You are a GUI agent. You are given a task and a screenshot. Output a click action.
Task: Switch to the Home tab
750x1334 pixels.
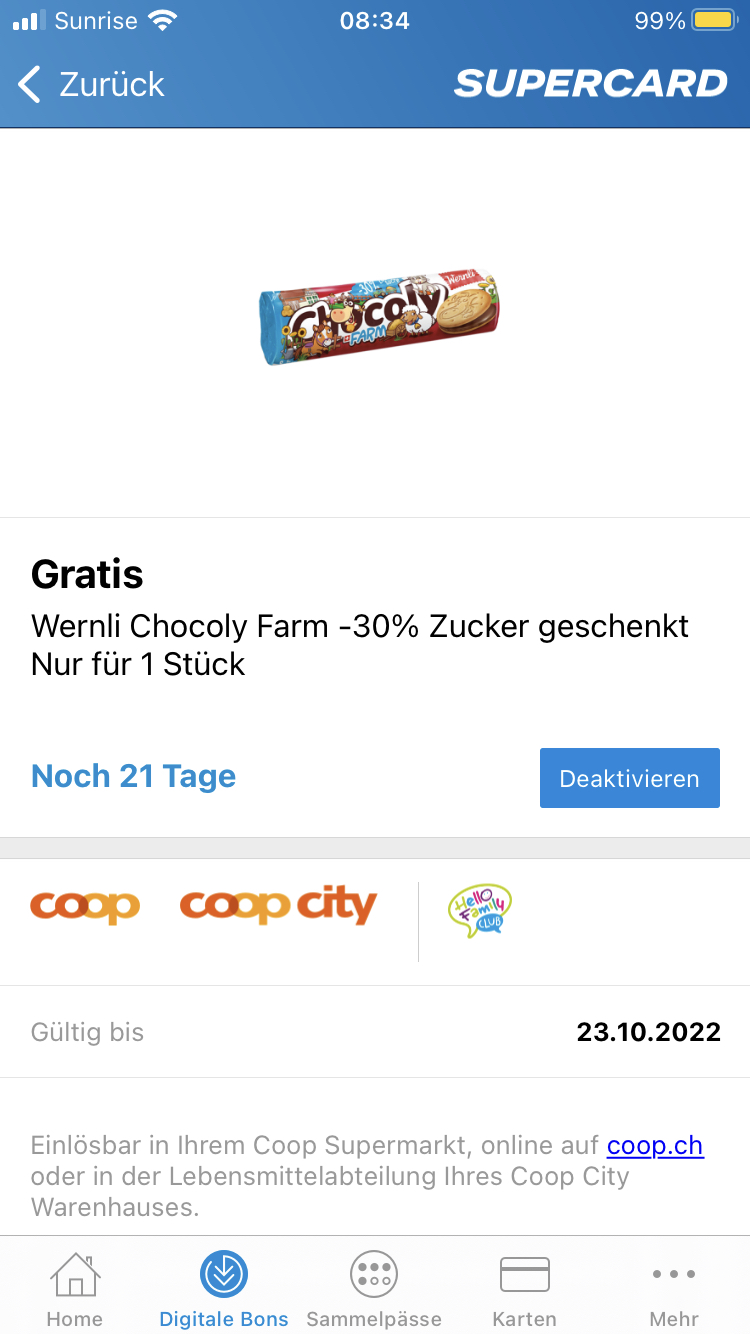click(x=75, y=1289)
